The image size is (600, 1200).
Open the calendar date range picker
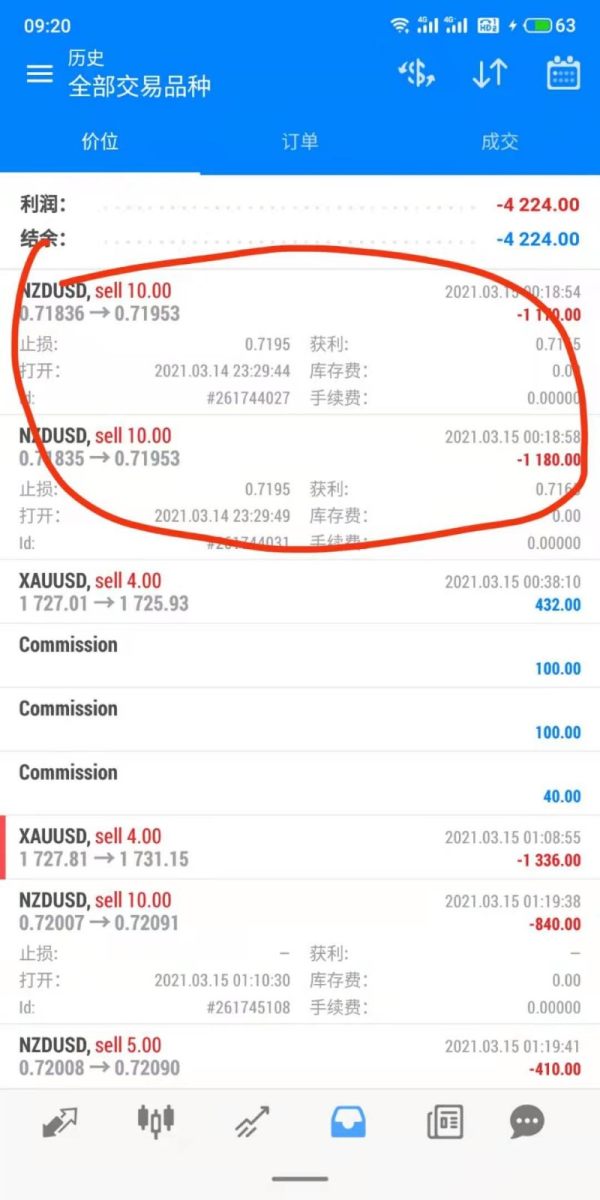(564, 74)
